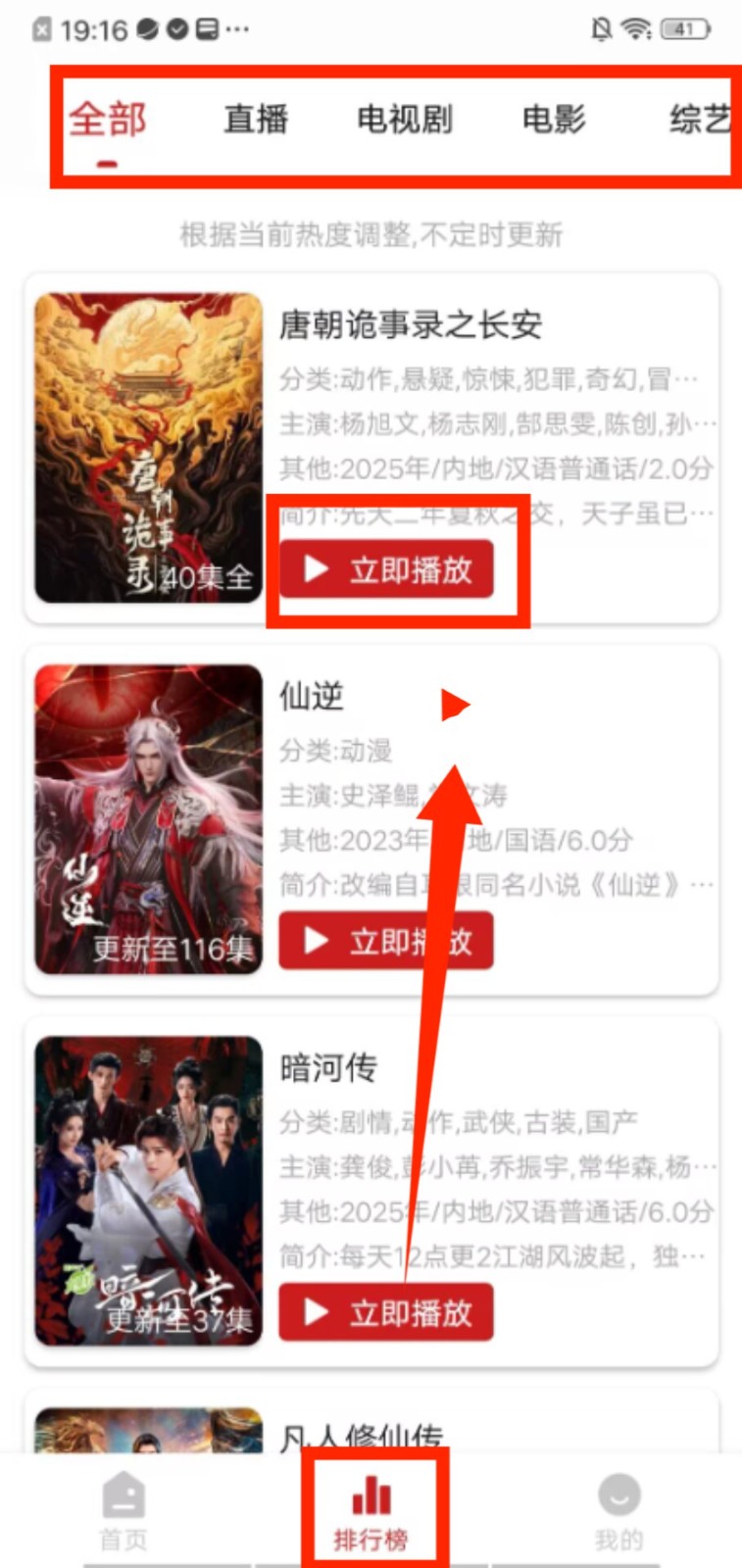Open the 仙逆 poster thumbnail
This screenshot has width=742, height=1568.
pyautogui.click(x=149, y=819)
